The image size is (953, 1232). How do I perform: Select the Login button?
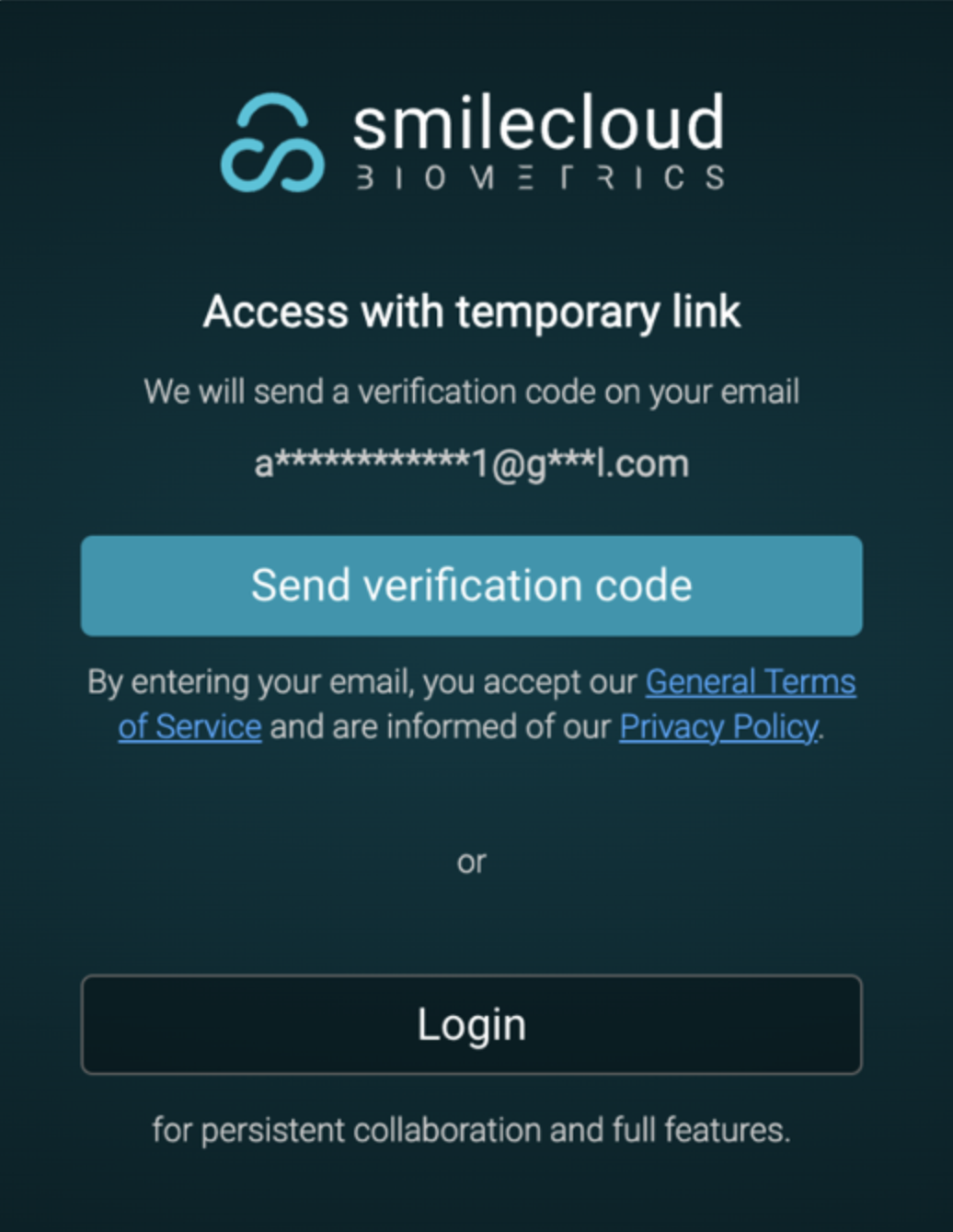471,1024
